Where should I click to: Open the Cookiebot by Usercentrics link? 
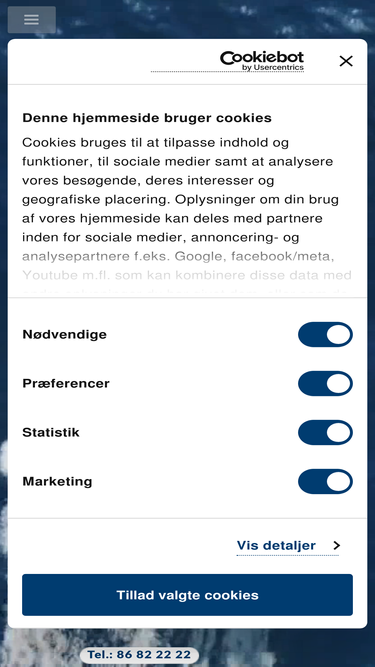click(x=261, y=61)
